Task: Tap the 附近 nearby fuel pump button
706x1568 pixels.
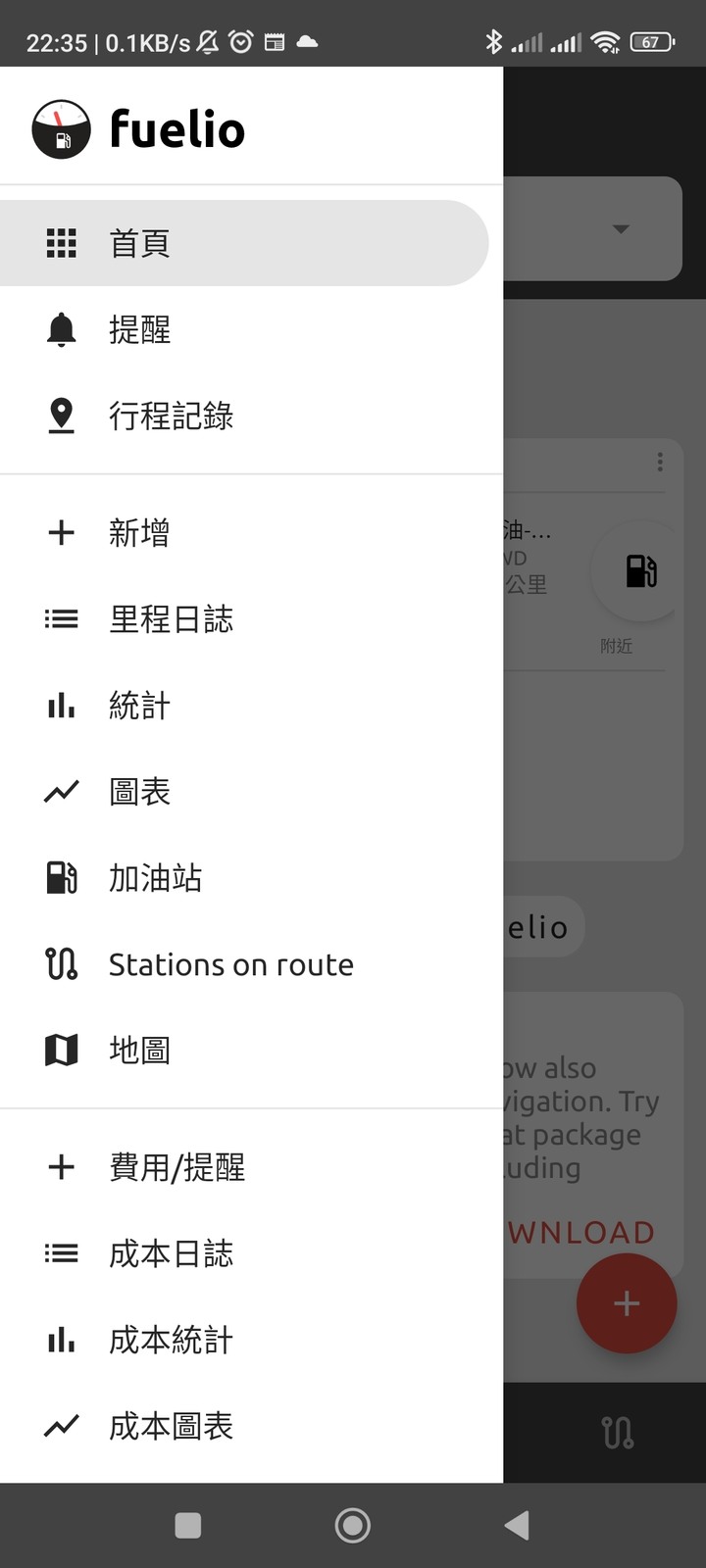Action: [639, 571]
